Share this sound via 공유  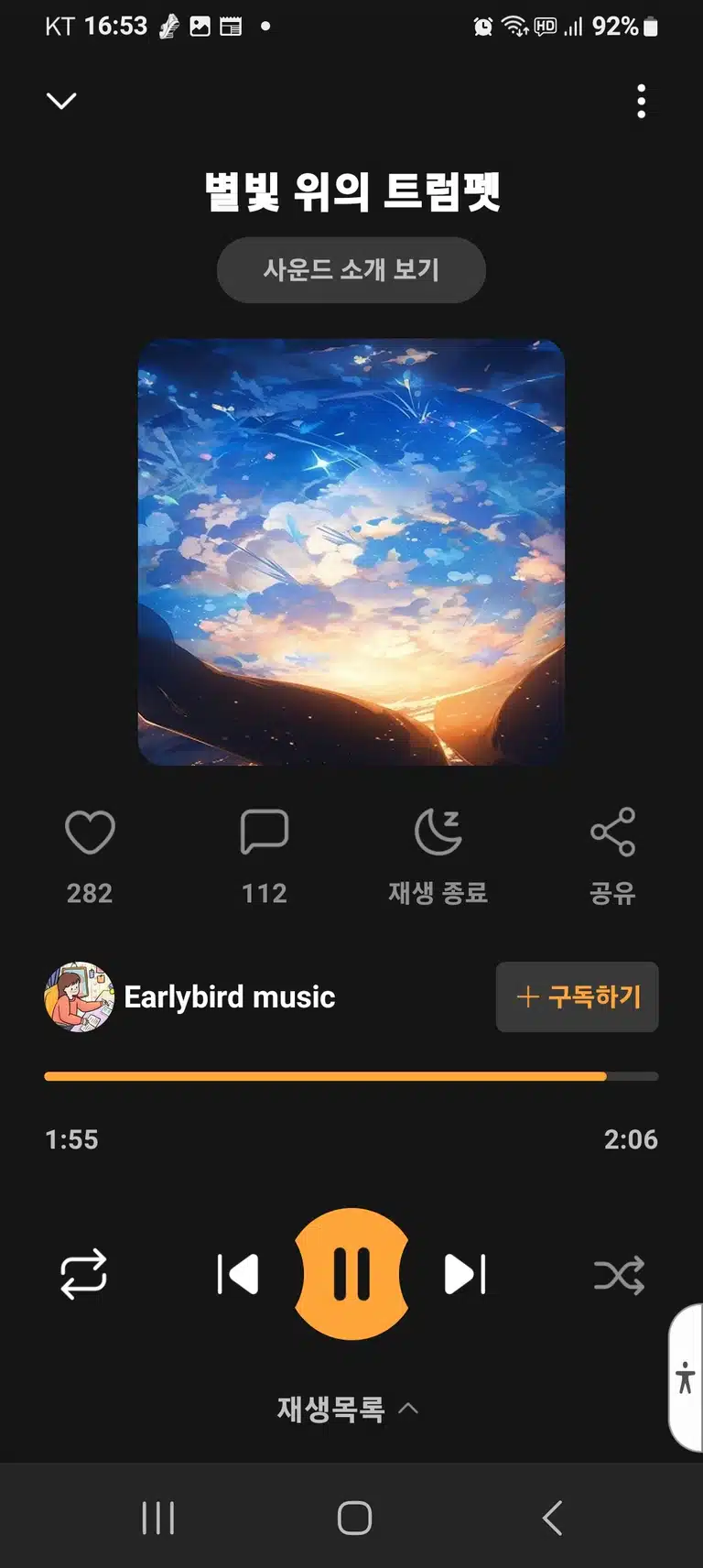pyautogui.click(x=612, y=855)
